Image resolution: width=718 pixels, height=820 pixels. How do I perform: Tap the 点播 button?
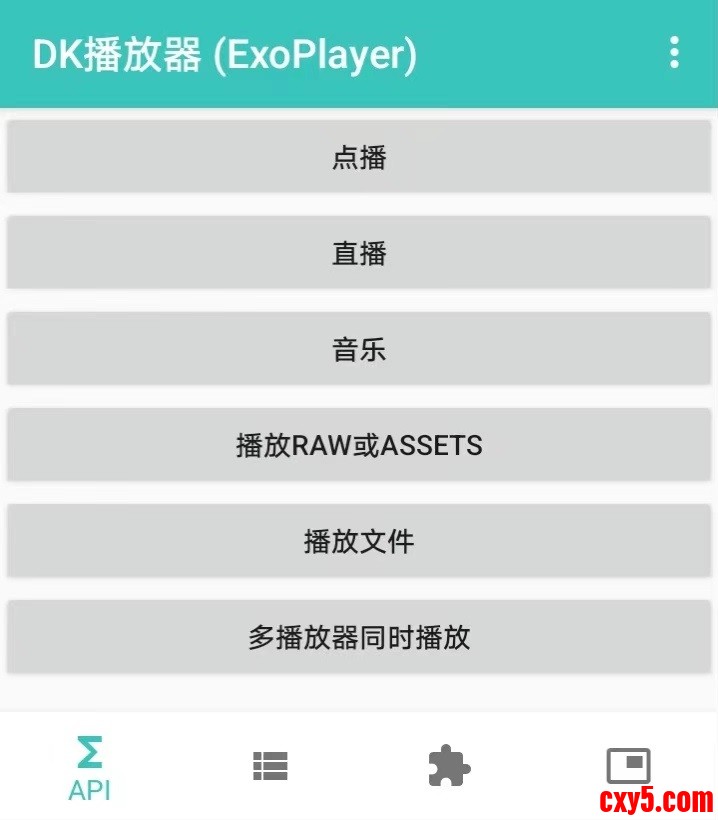coord(359,157)
